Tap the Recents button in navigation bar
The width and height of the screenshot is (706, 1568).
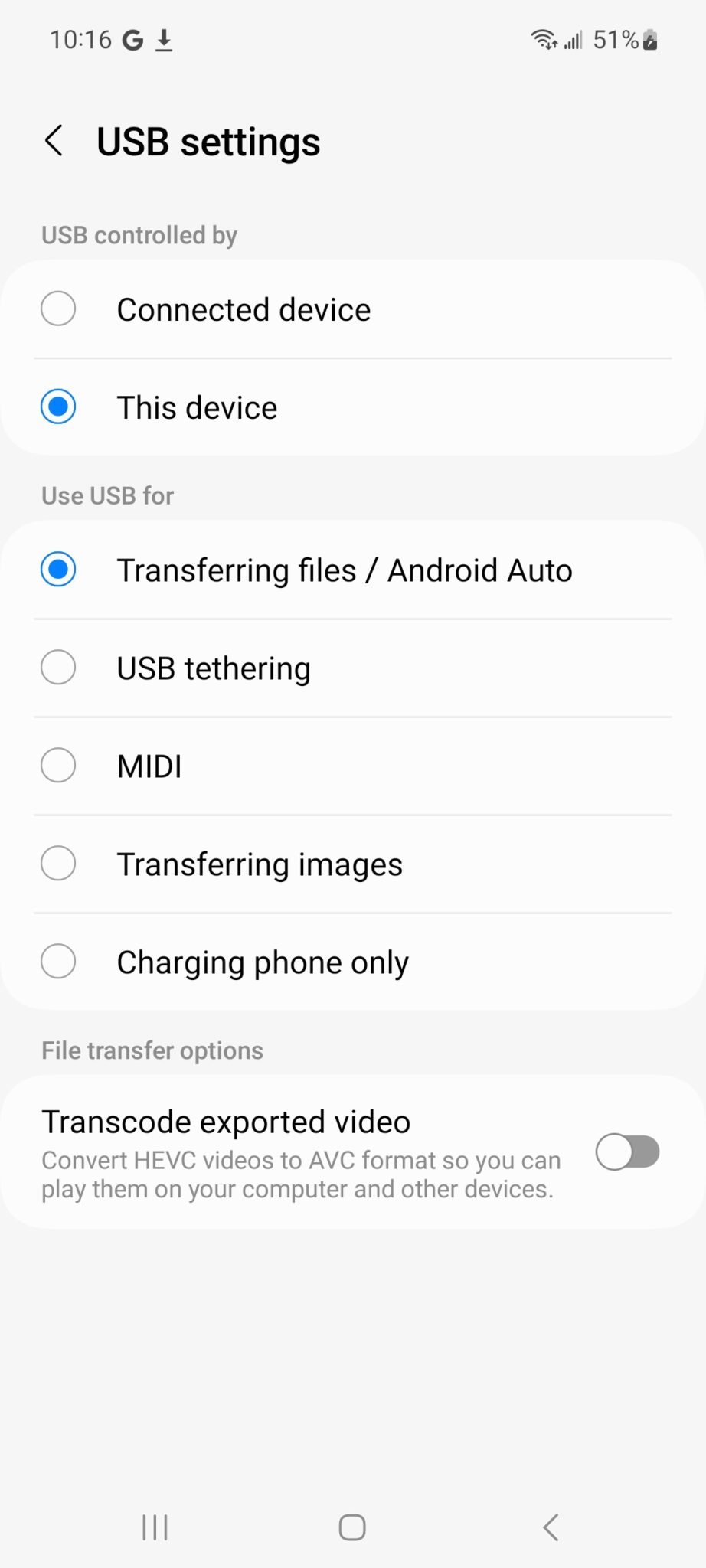click(154, 1527)
